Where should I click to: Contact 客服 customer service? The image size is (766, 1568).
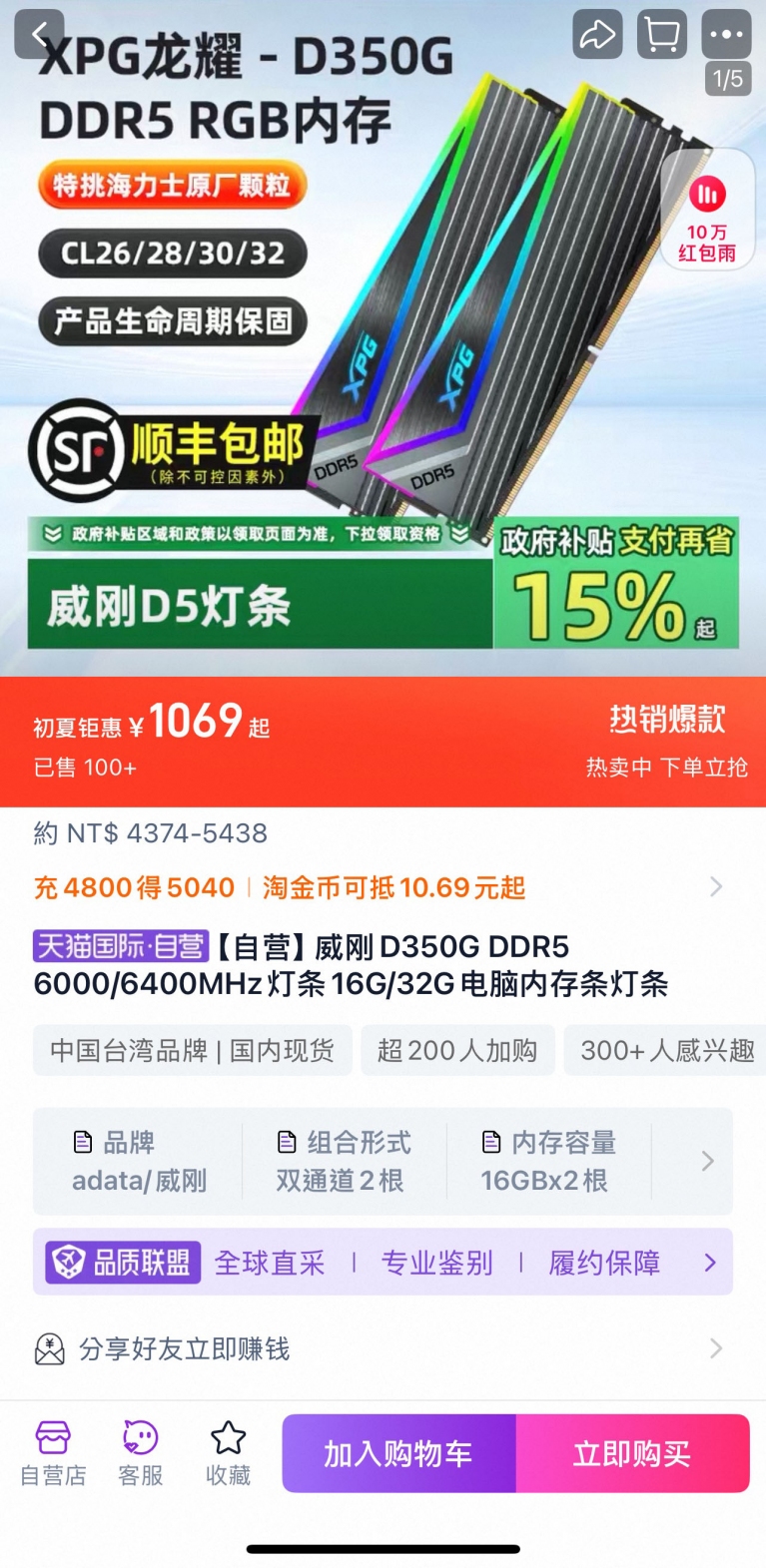click(x=141, y=1453)
